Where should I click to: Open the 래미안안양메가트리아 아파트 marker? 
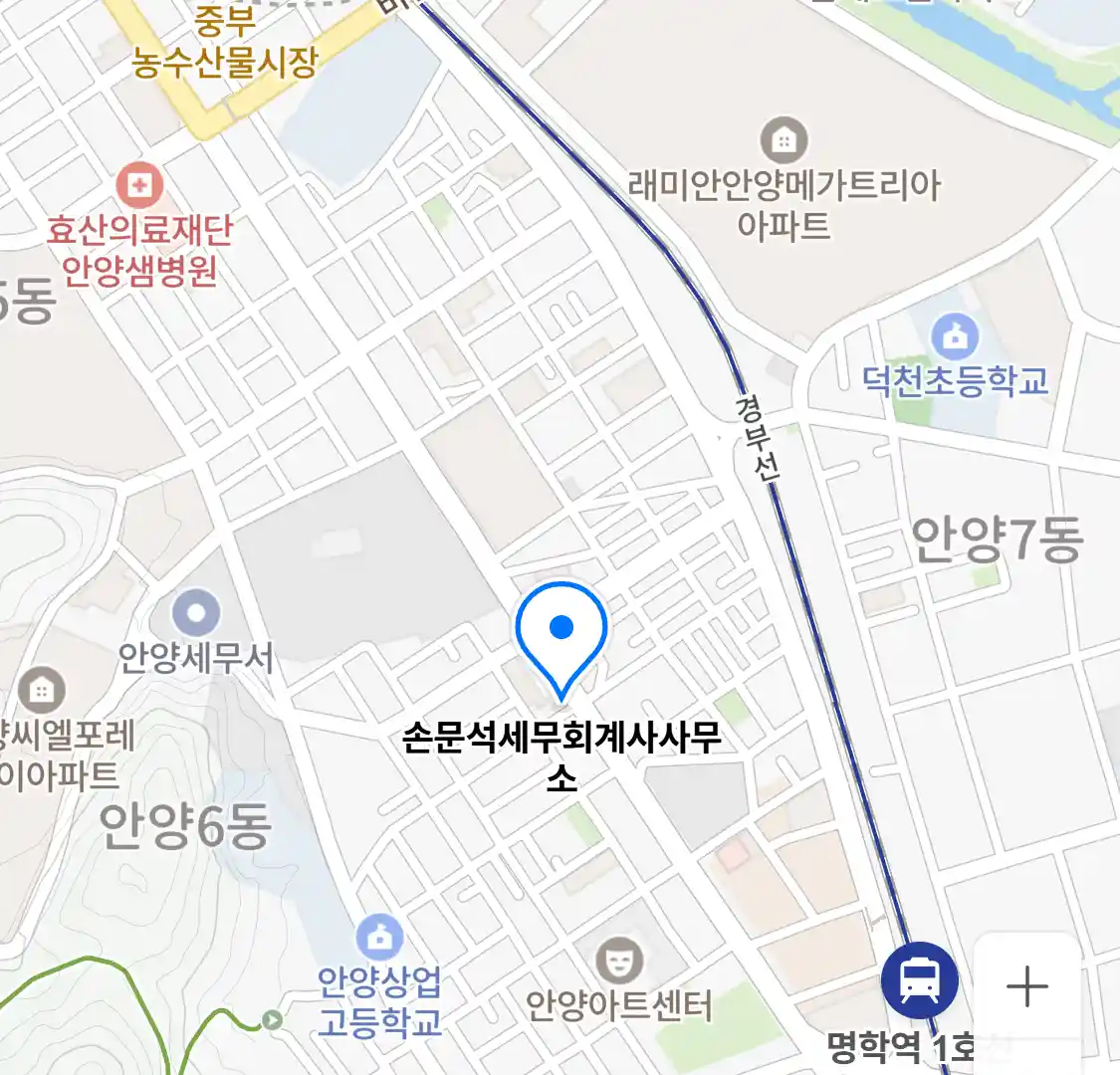pyautogui.click(x=784, y=140)
